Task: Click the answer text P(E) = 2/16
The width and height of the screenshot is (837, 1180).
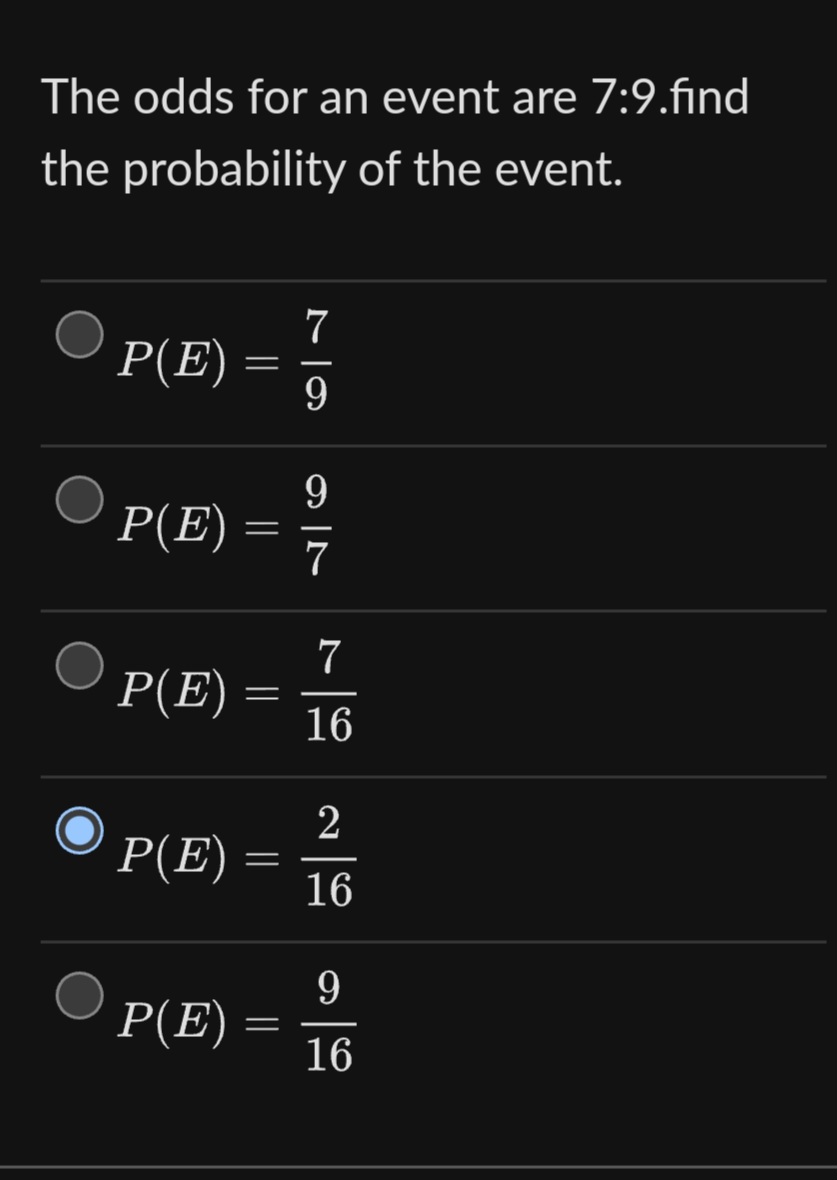Action: tap(235, 855)
